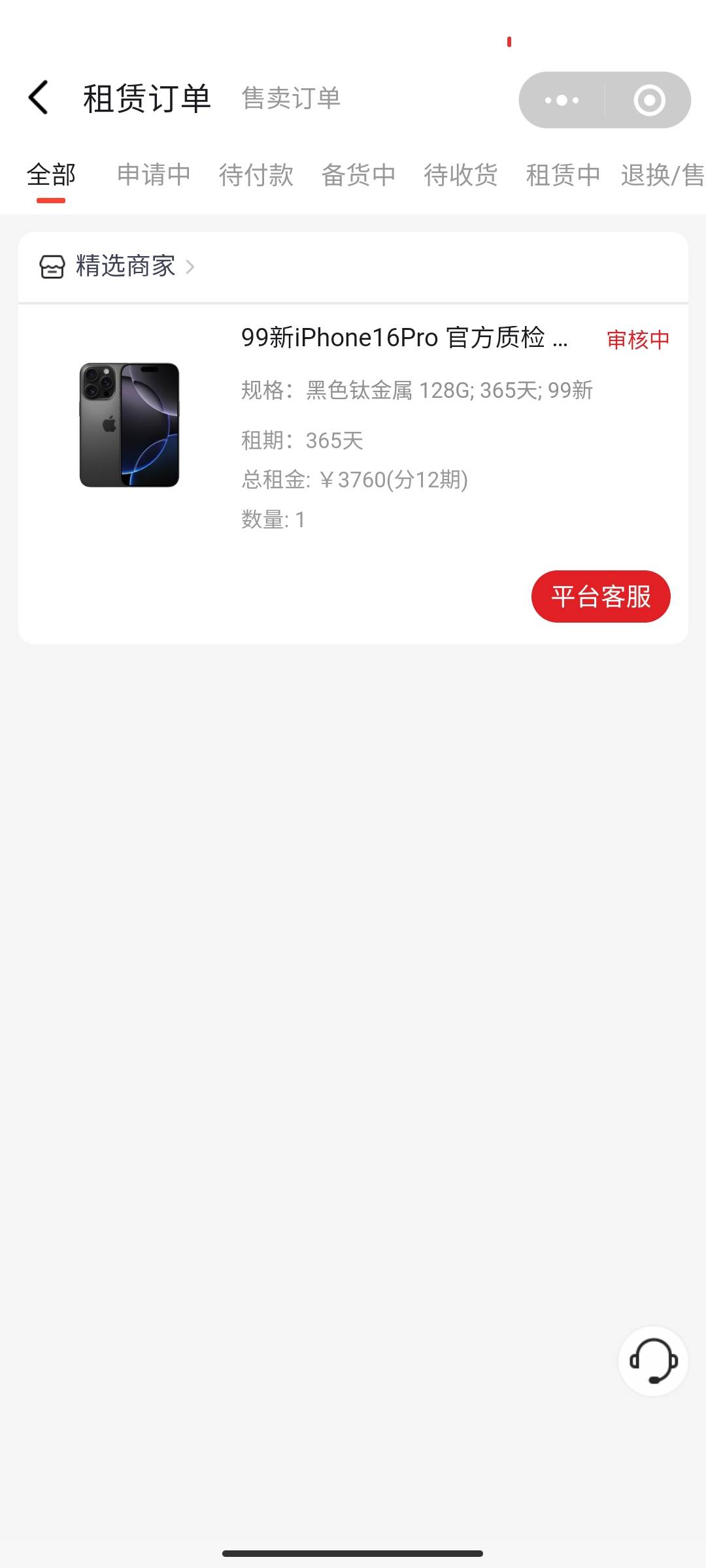Open the 租赁中 orders tab

click(x=563, y=175)
